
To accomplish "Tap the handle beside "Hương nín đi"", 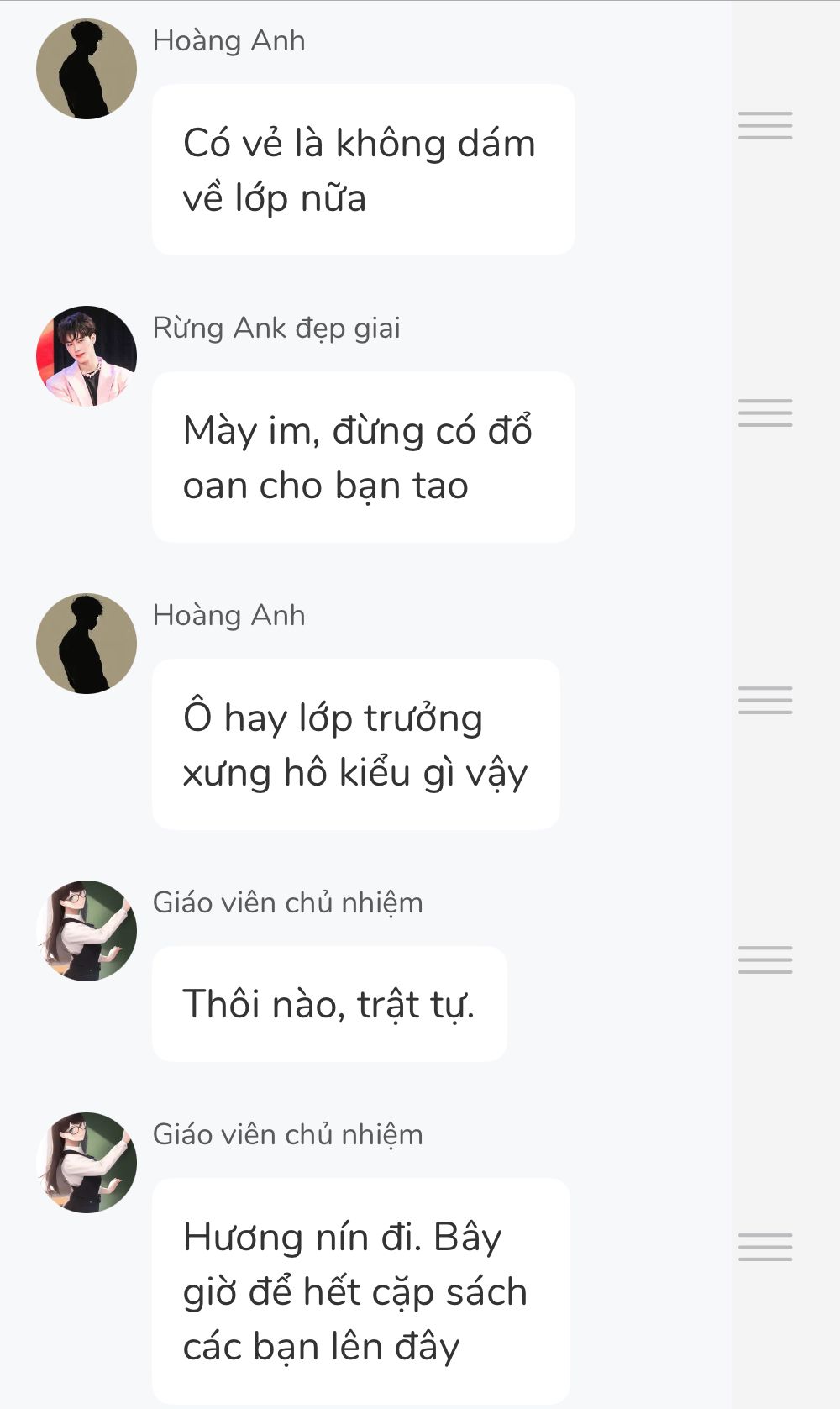I will [765, 1247].
